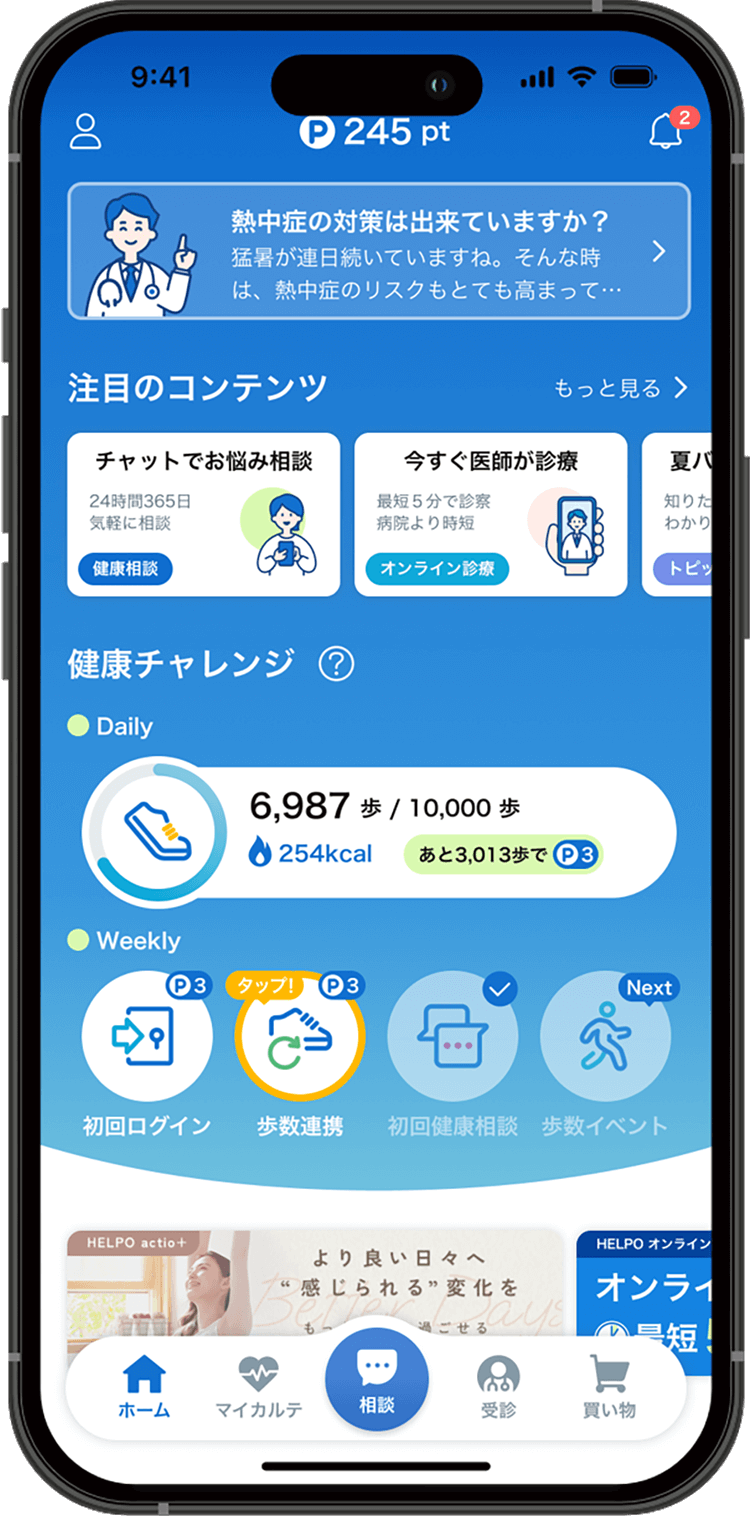Open the daily step count card
The width and height of the screenshot is (750, 1516).
click(x=378, y=832)
